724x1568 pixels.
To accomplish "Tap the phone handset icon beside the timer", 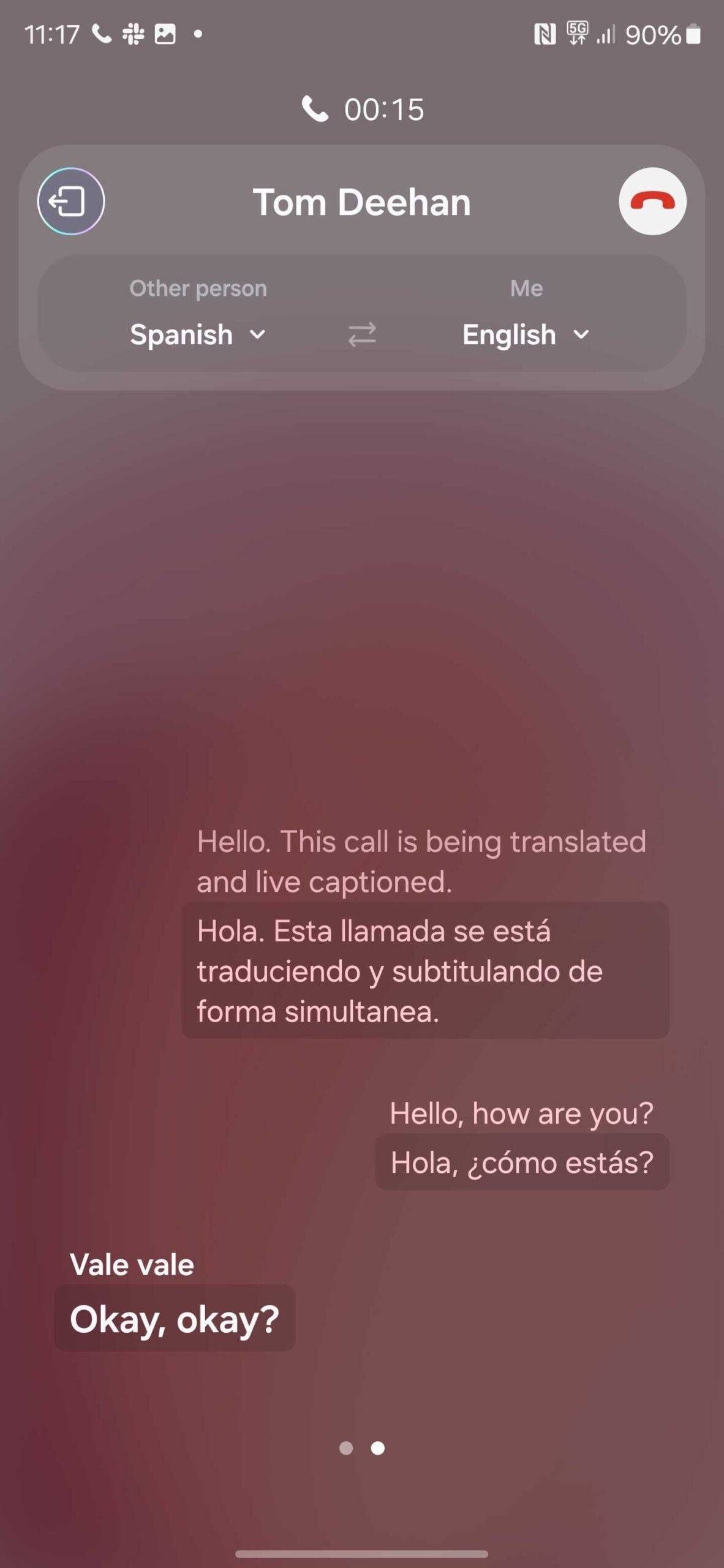I will click(316, 110).
